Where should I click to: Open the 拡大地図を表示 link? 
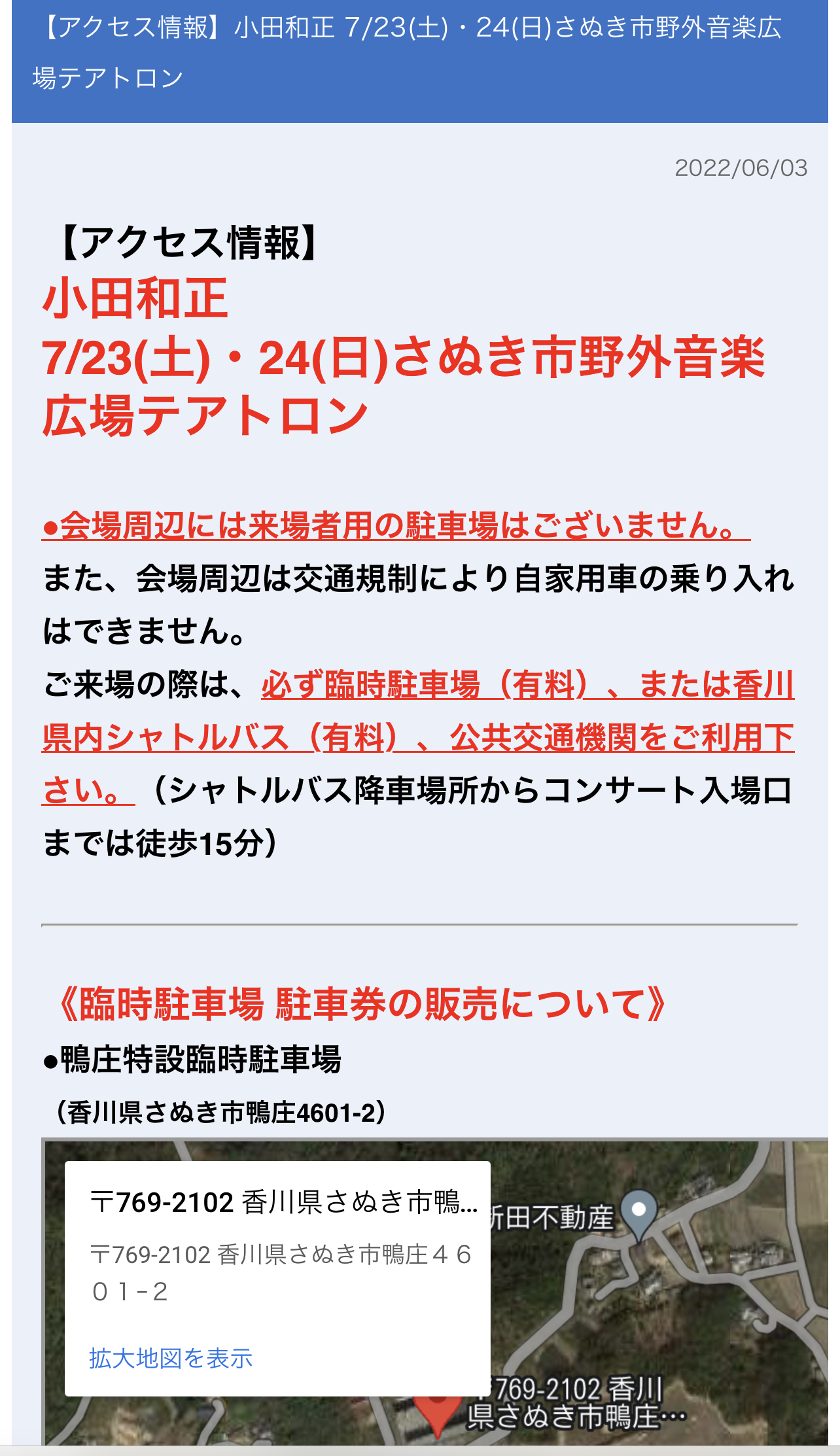(171, 1359)
